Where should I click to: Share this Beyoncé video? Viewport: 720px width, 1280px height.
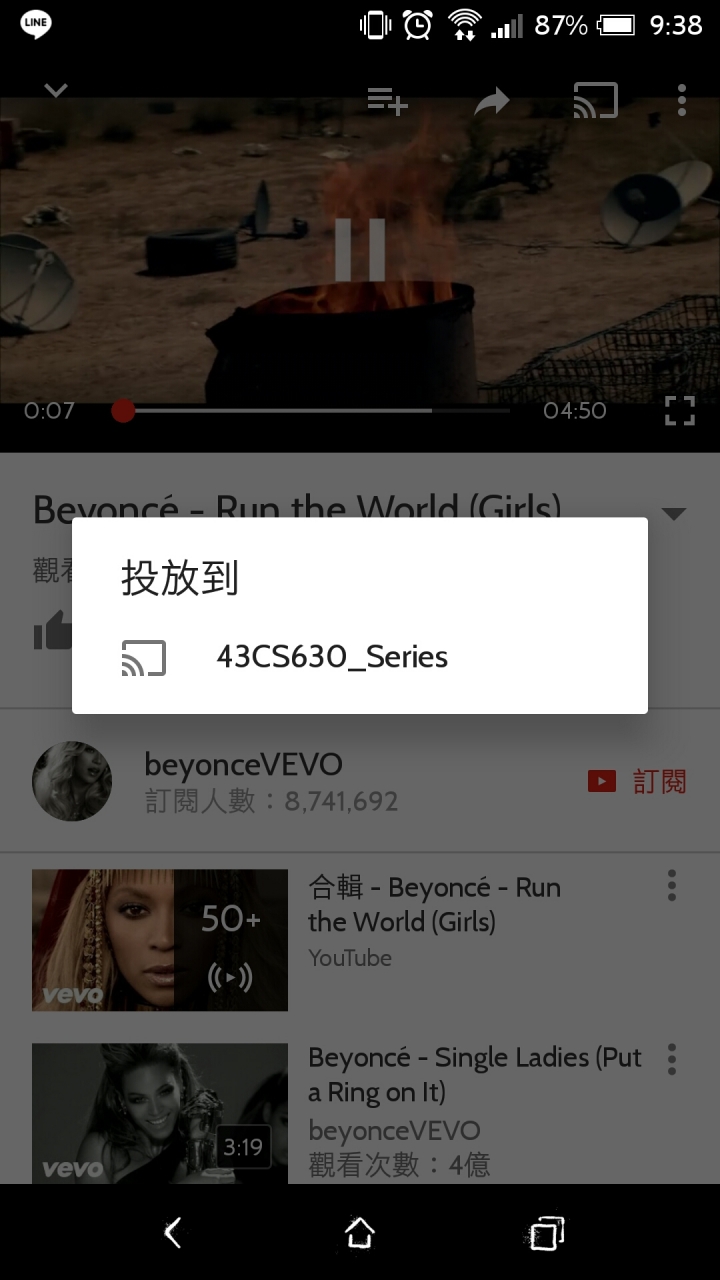(x=491, y=101)
